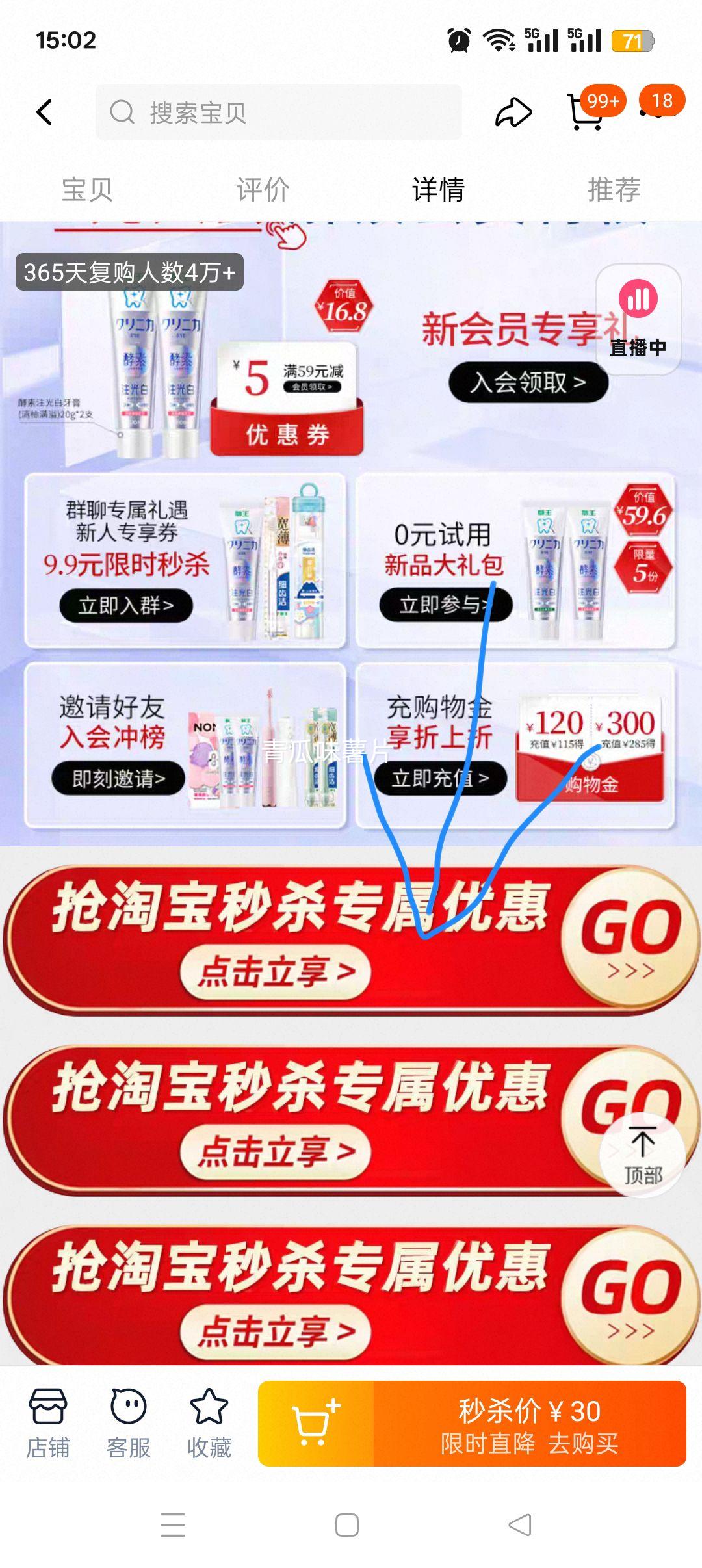Buy at 秒杀价 ¥30 去购买
The image size is (702, 1568).
[530, 1424]
